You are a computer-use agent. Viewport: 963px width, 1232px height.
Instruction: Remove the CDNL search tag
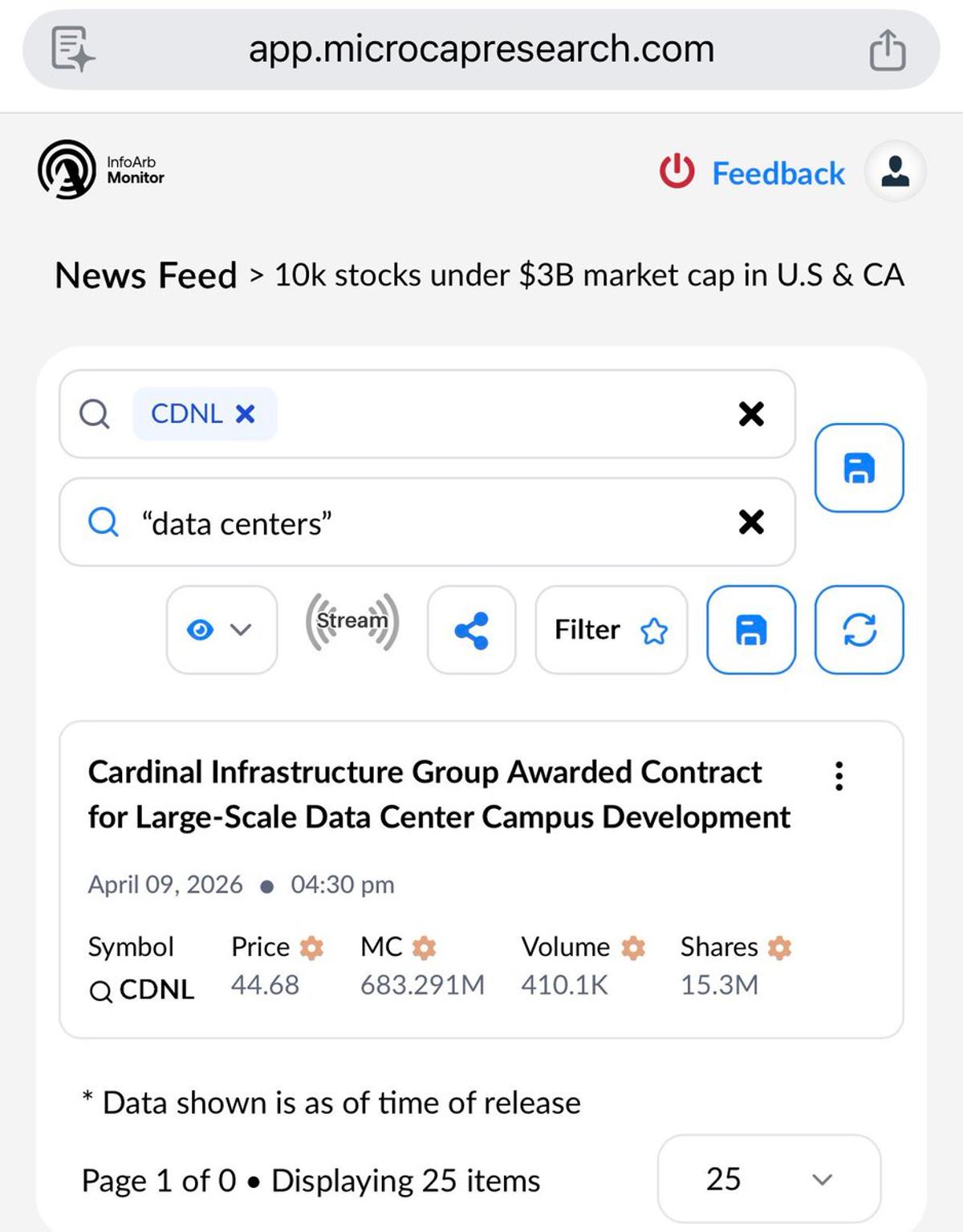click(246, 413)
